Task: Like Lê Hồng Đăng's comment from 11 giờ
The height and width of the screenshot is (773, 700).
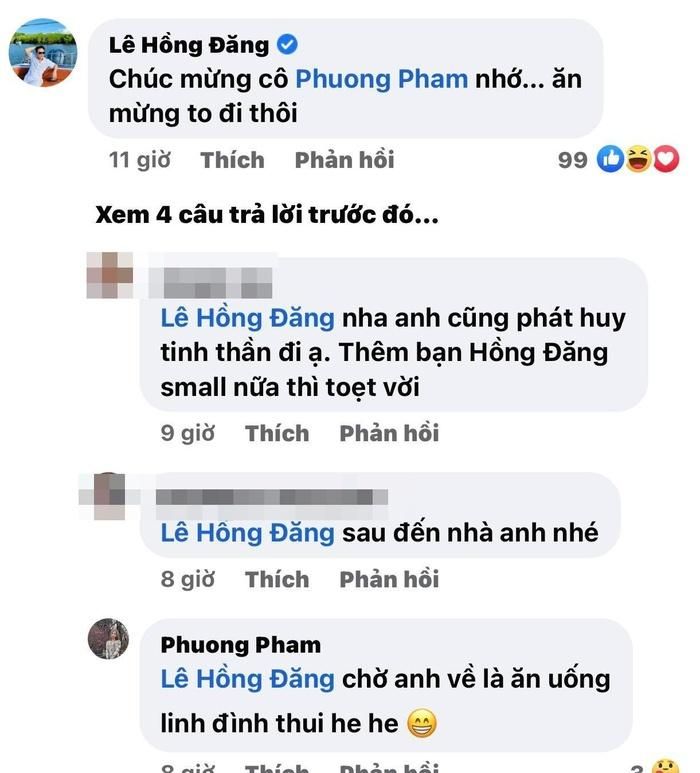Action: [232, 160]
